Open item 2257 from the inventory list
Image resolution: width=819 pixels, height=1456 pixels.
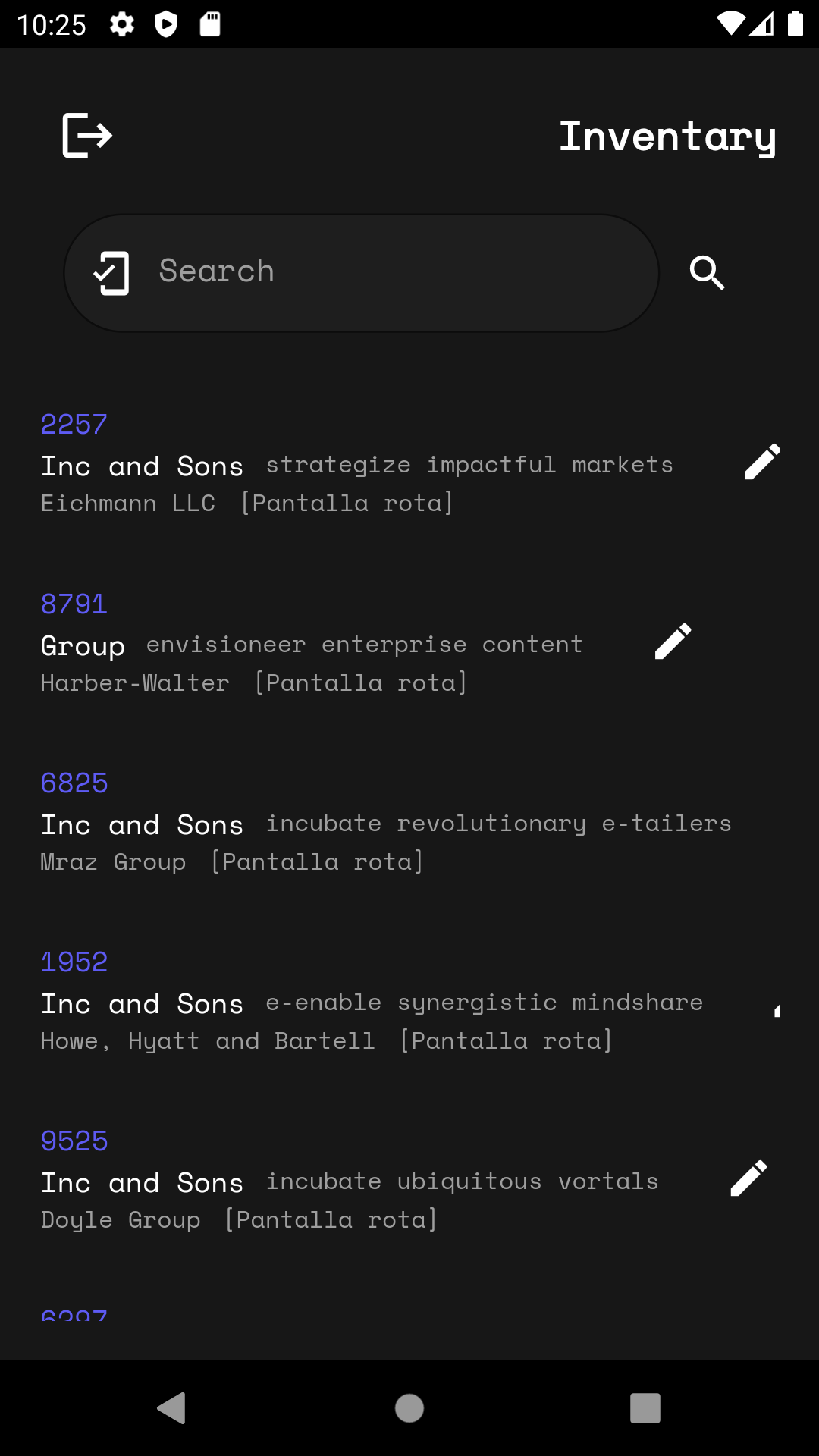pyautogui.click(x=303, y=463)
